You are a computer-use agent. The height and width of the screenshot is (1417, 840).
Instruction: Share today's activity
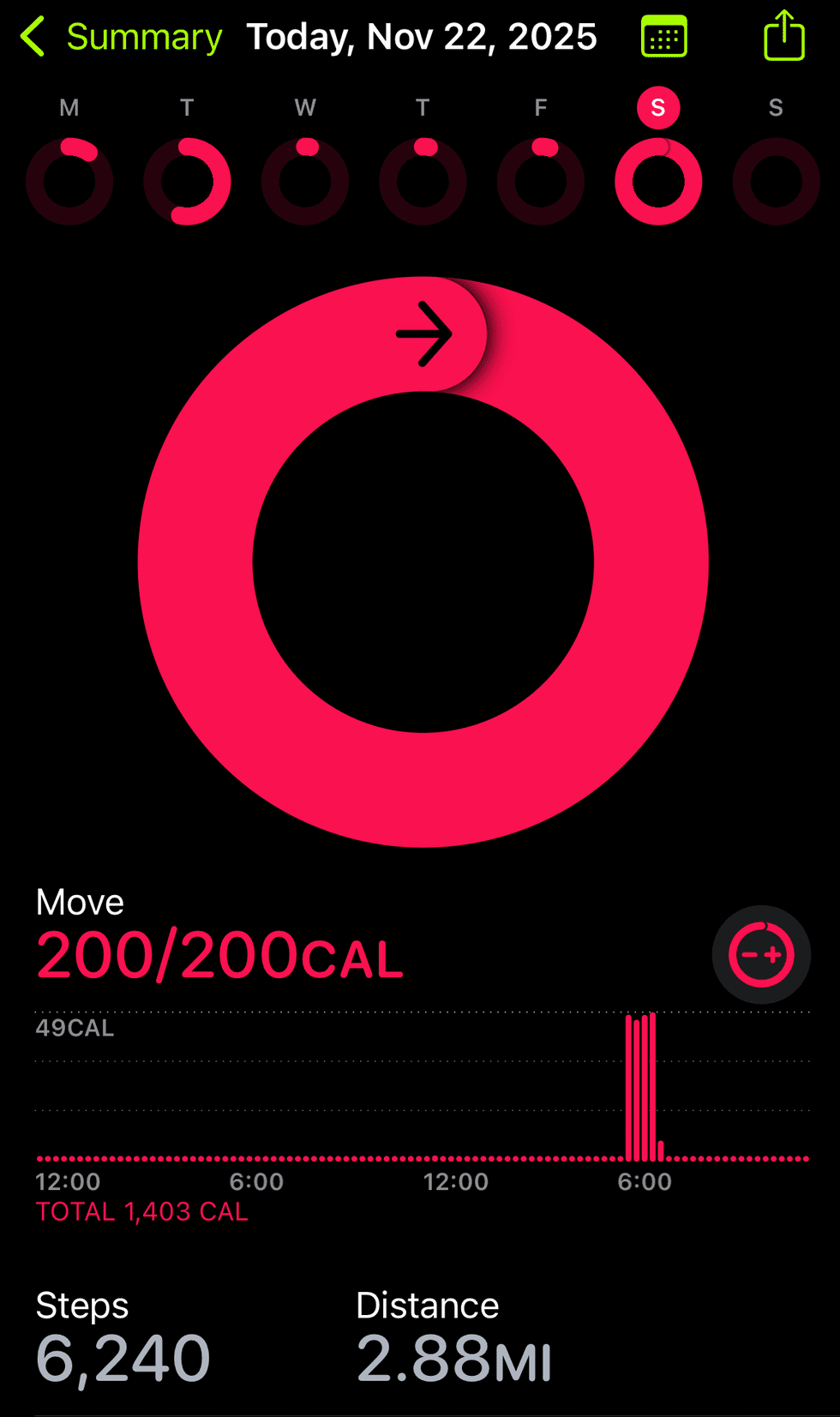coord(783,37)
